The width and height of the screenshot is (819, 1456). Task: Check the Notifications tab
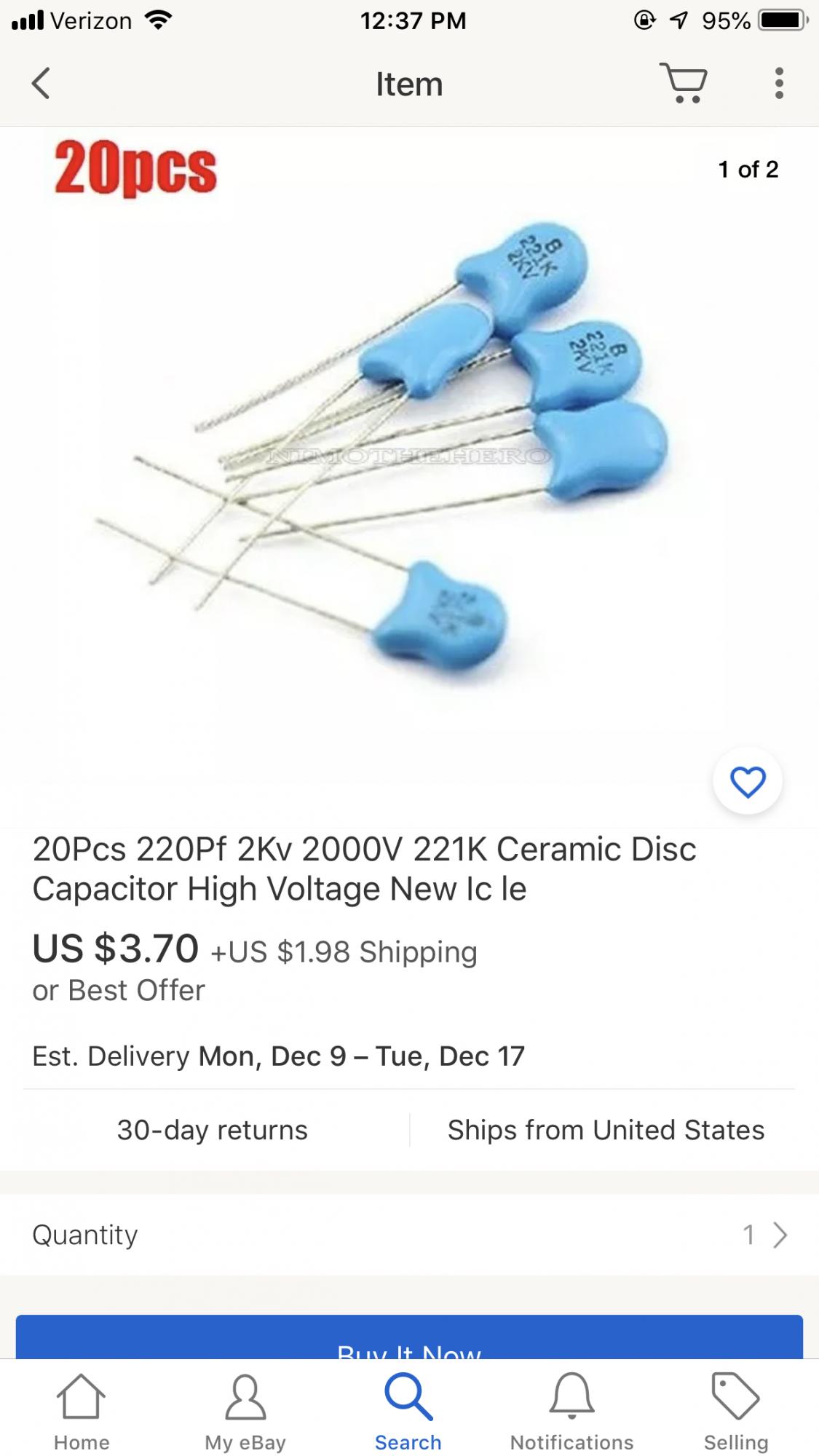pos(571,1412)
